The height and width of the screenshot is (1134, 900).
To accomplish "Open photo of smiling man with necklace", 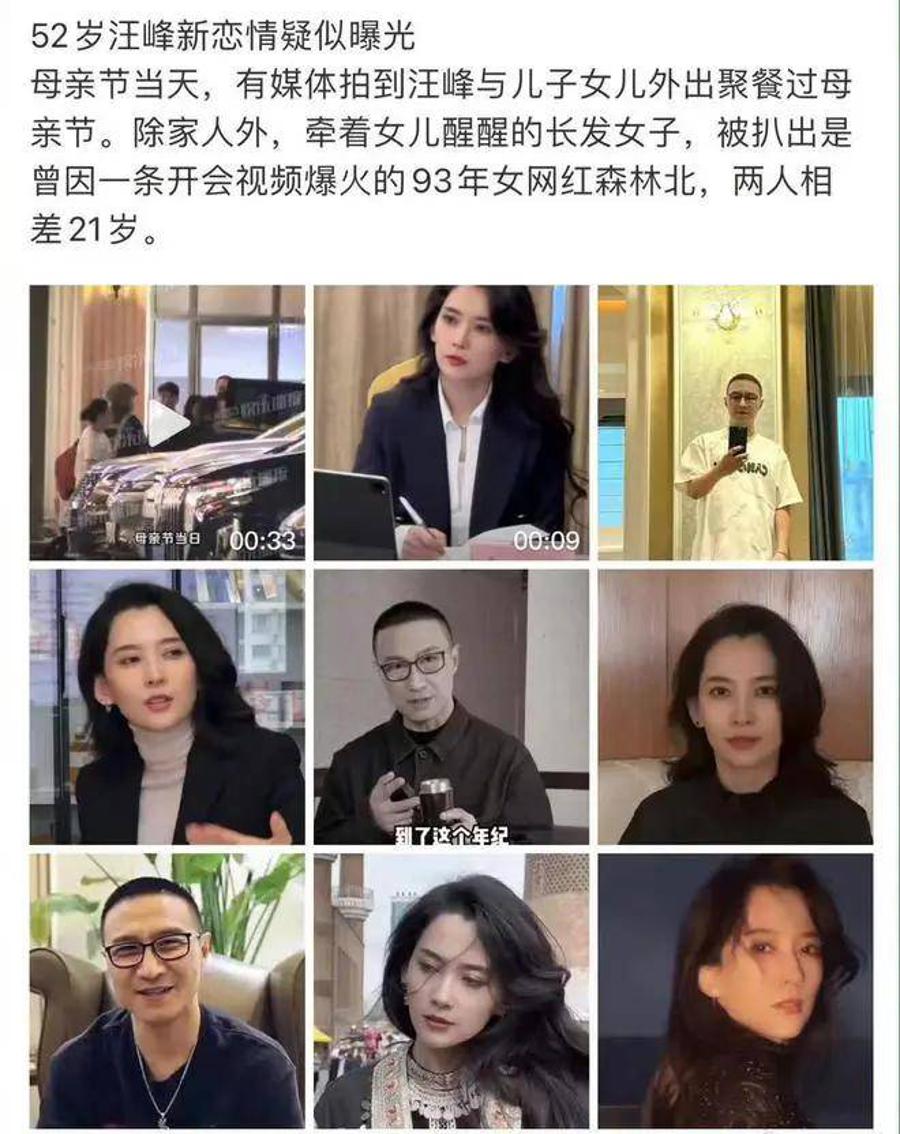I will (167, 990).
